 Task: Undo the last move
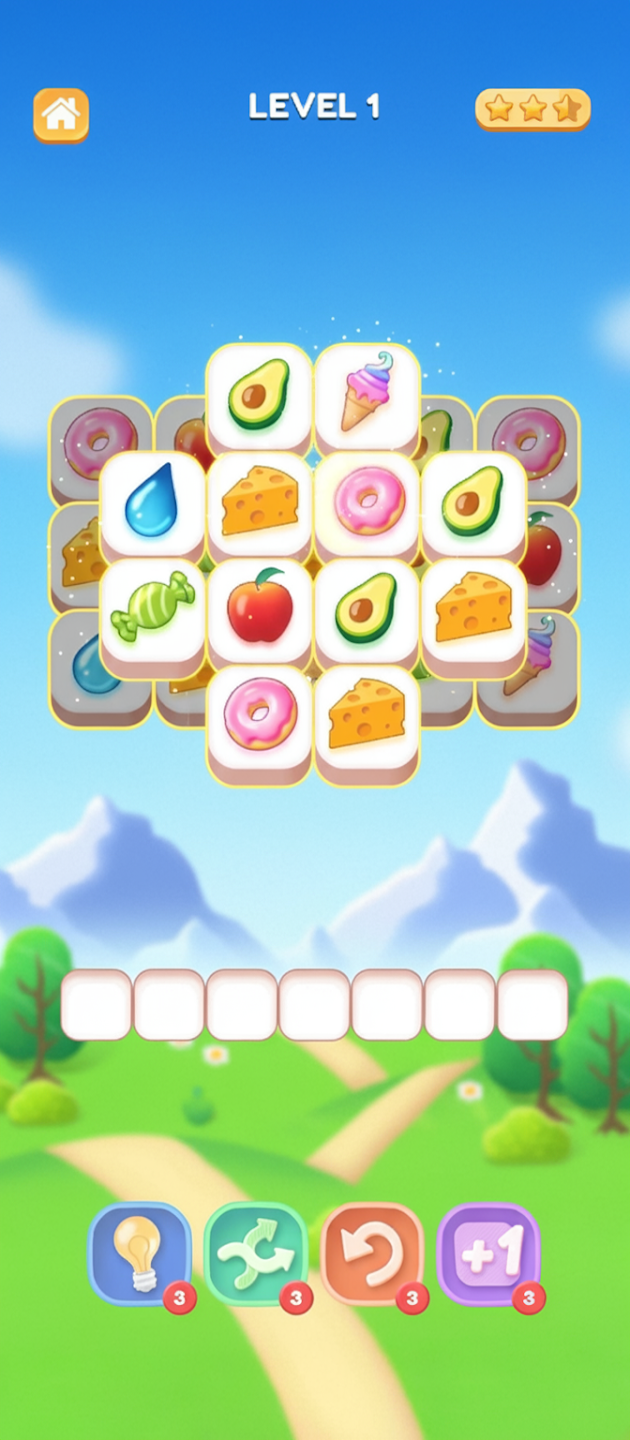(x=371, y=1253)
